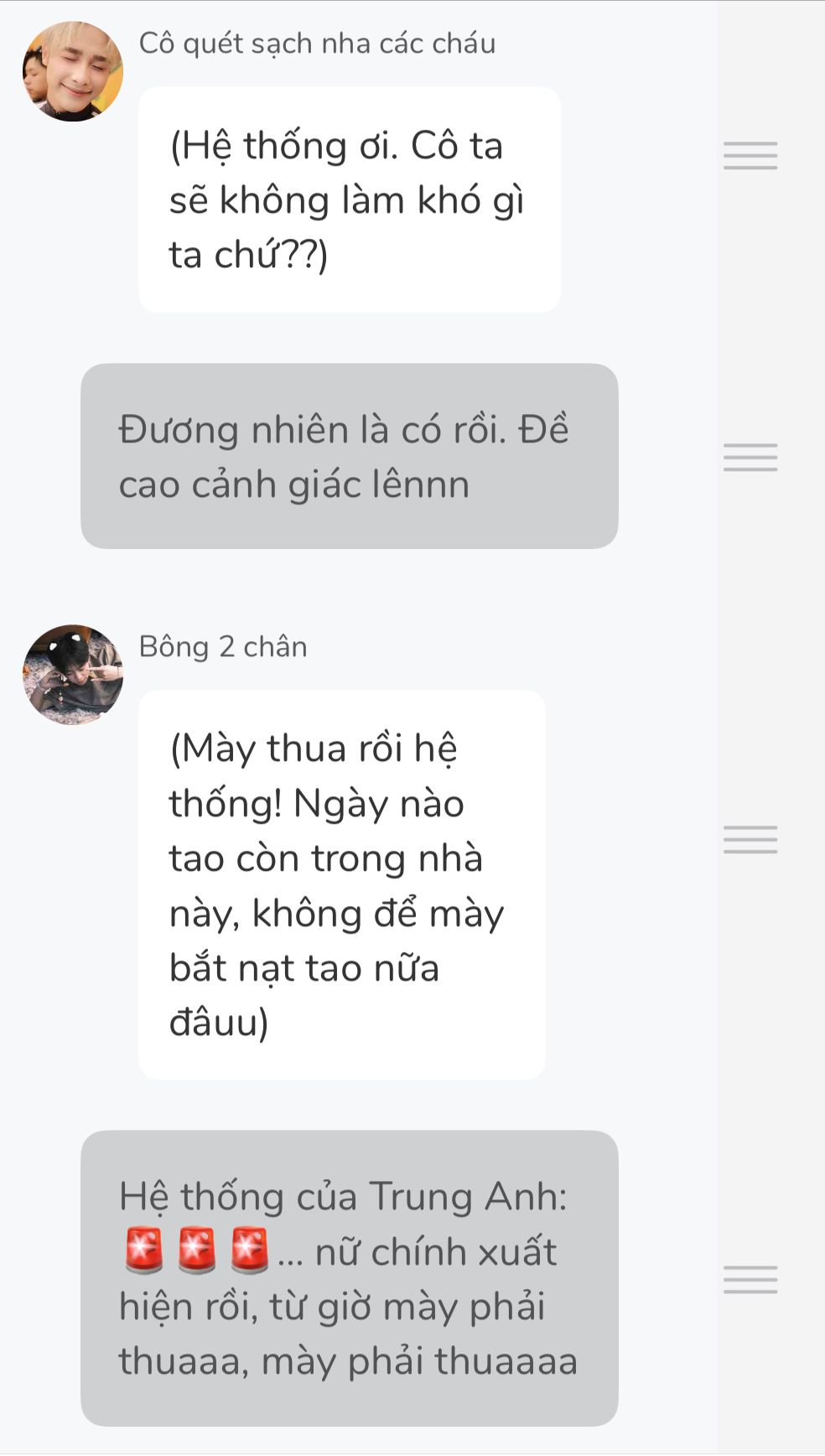Tap the handle beside 'Cô ta sẽ không làm khó' message

click(750, 157)
